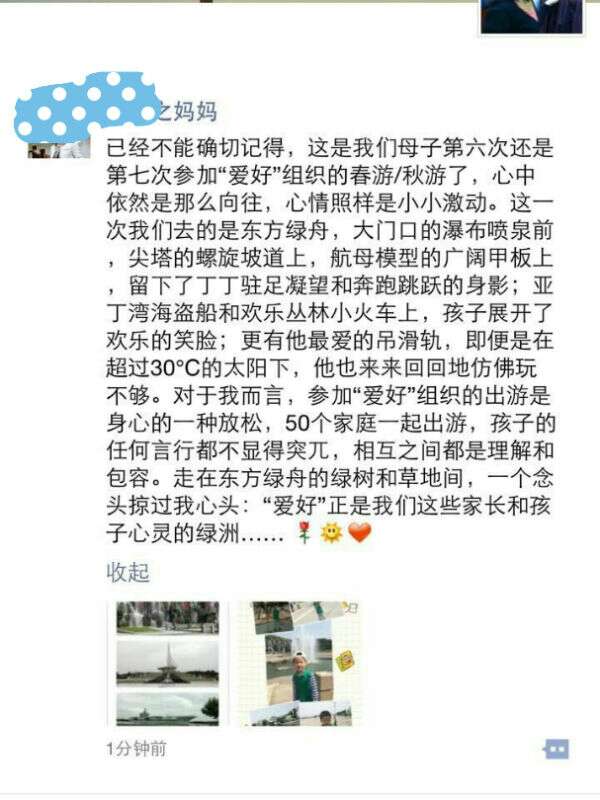
Task: Collapse the post with 收起
Action: click(128, 572)
